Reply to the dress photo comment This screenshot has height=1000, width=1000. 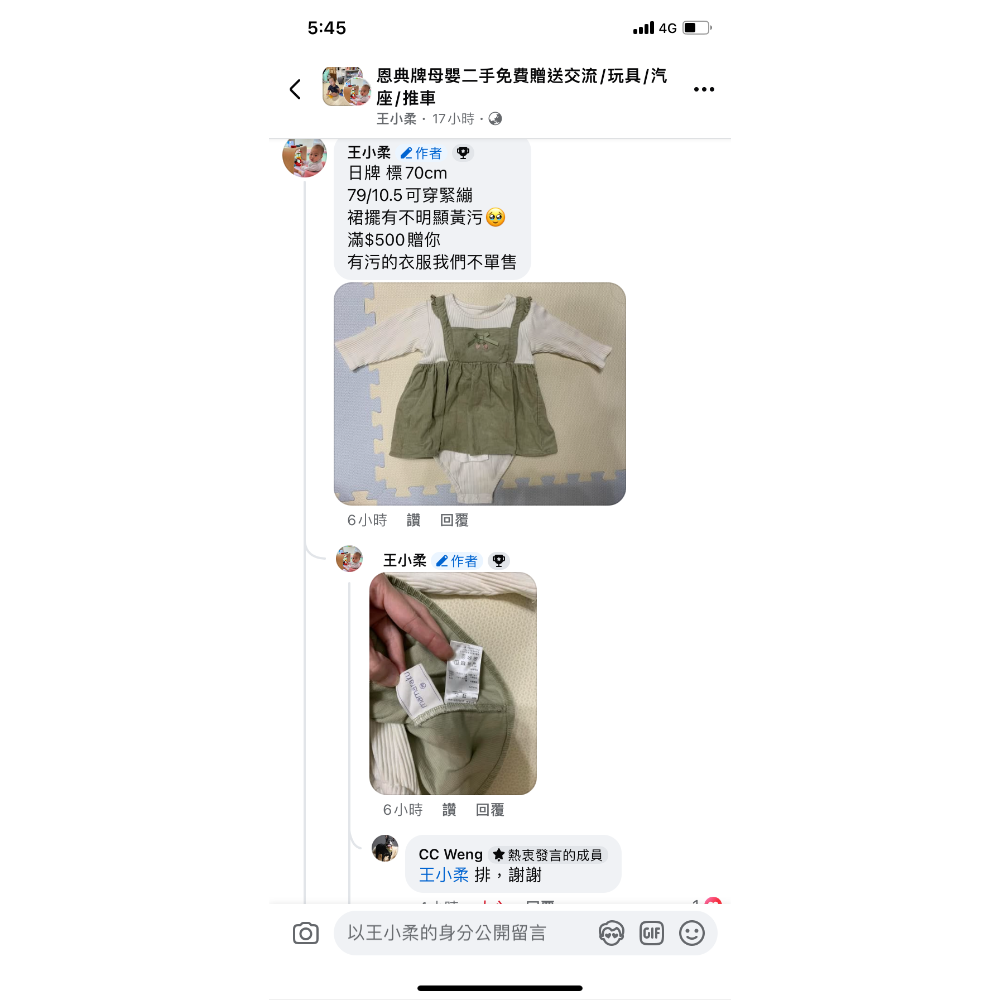pos(454,520)
